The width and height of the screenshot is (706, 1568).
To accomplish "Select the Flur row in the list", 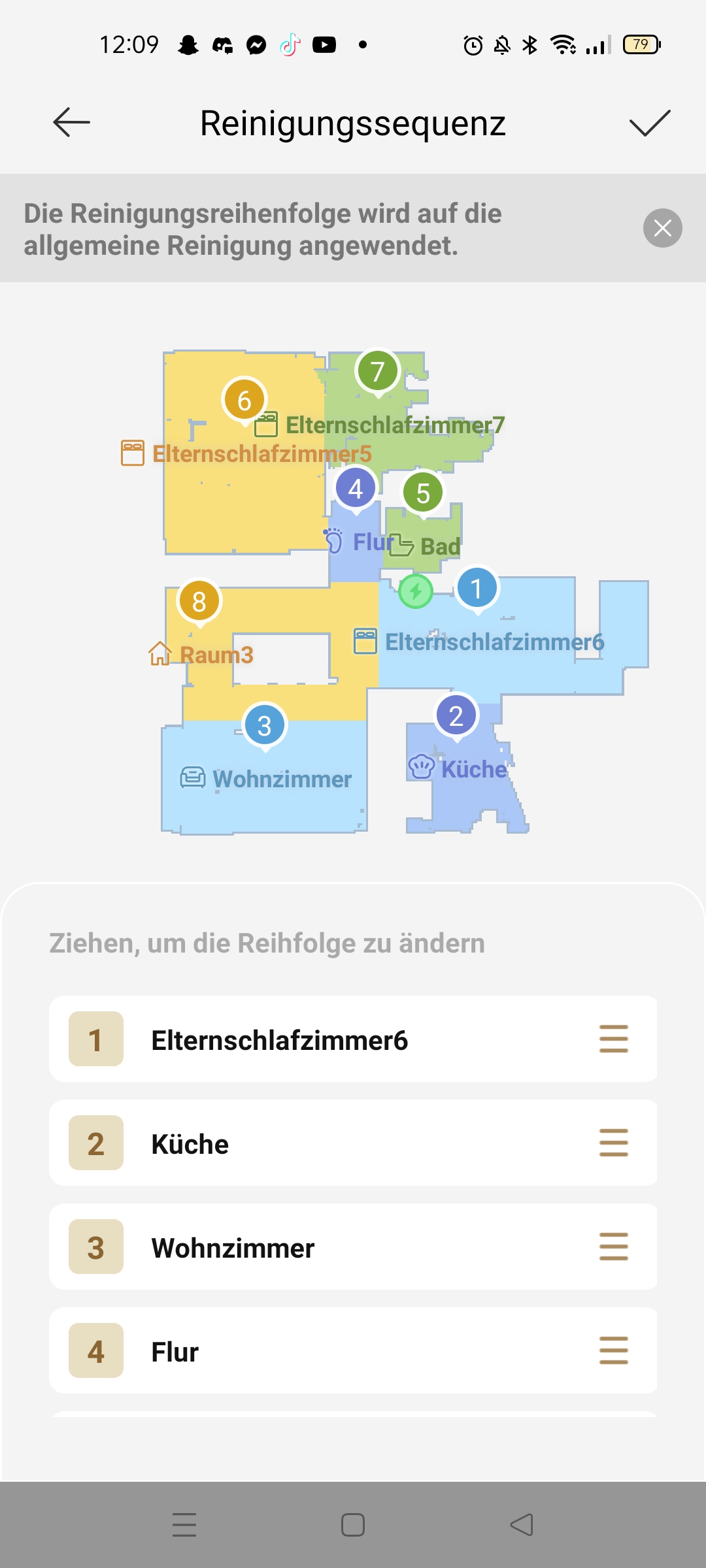I will (353, 1350).
